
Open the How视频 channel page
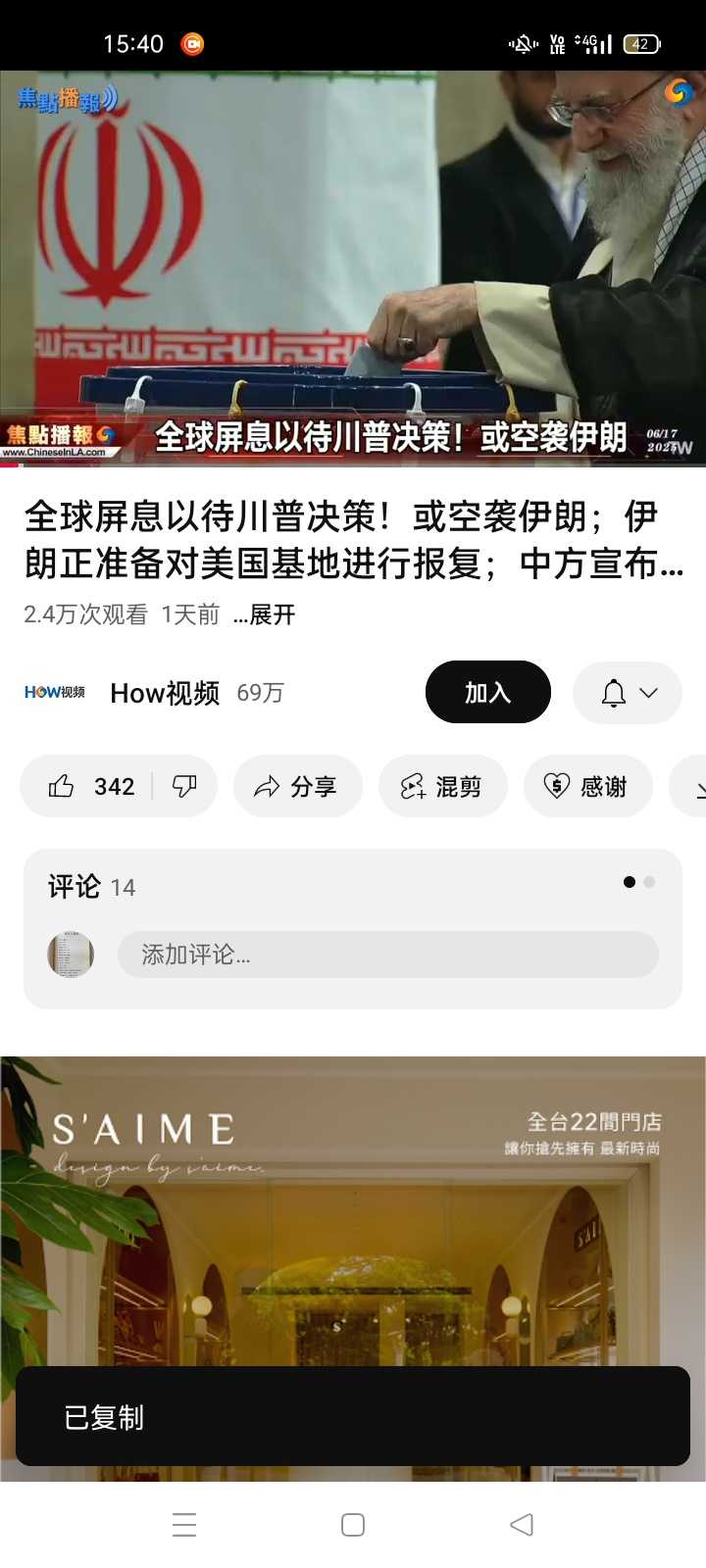point(164,693)
